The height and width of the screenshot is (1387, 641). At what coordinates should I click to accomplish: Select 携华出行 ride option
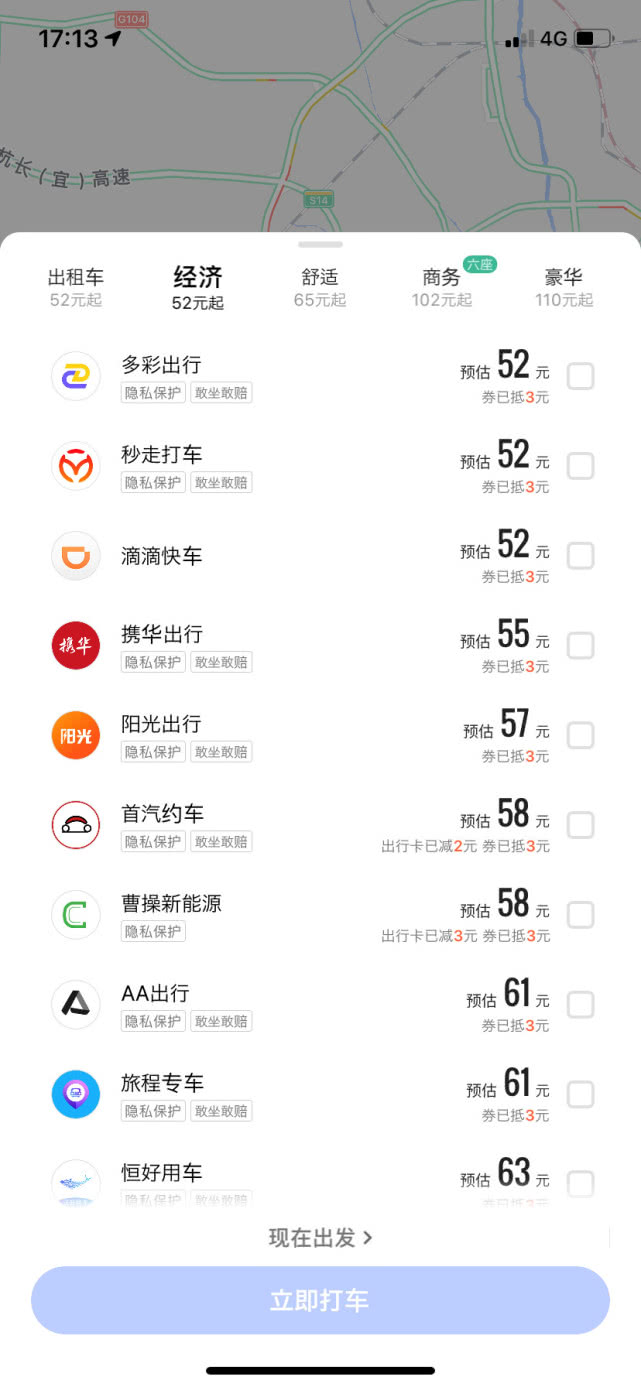click(x=581, y=646)
